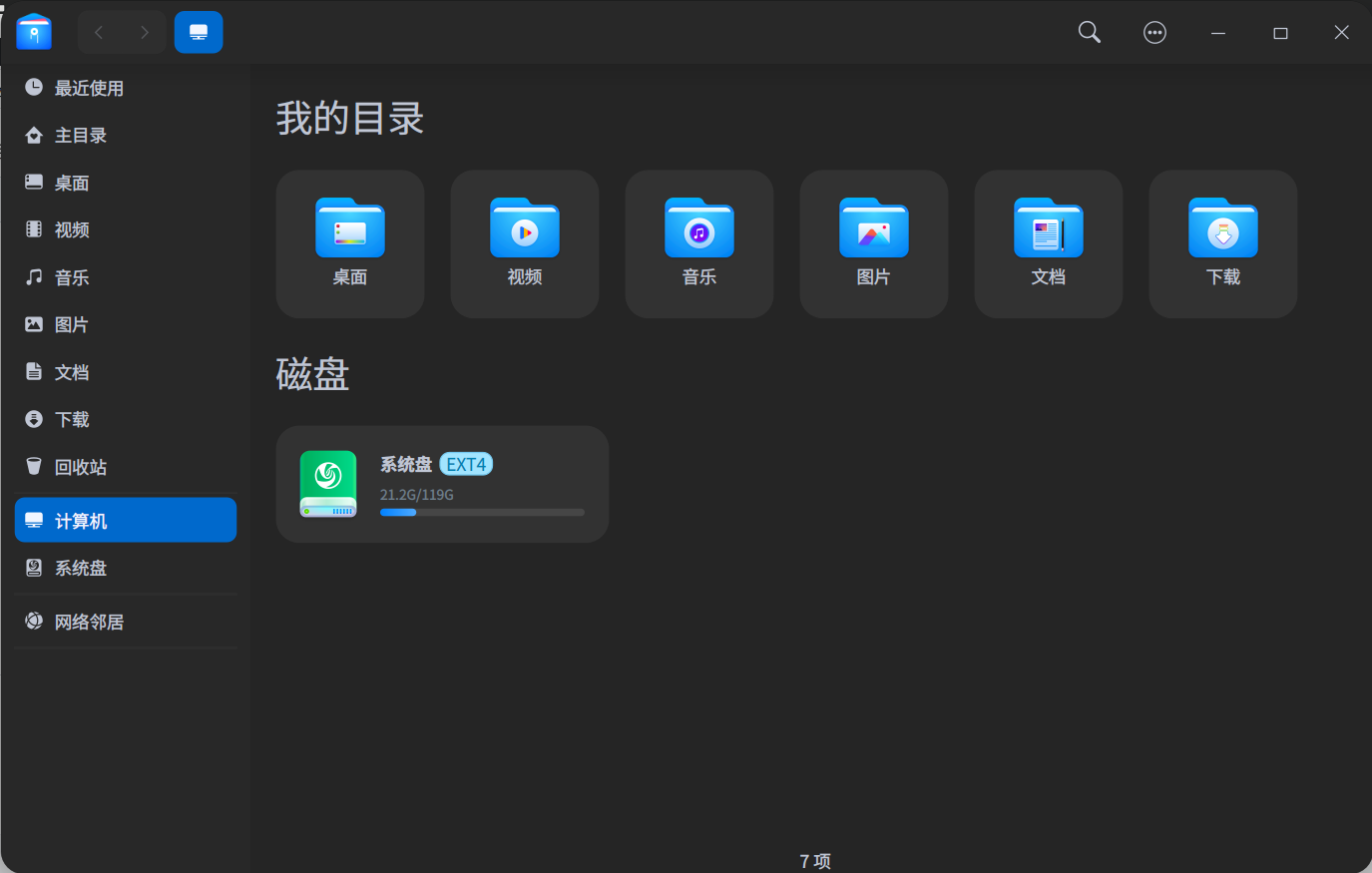The height and width of the screenshot is (873, 1372).
Task: Maximize the window
Action: coord(1280,33)
